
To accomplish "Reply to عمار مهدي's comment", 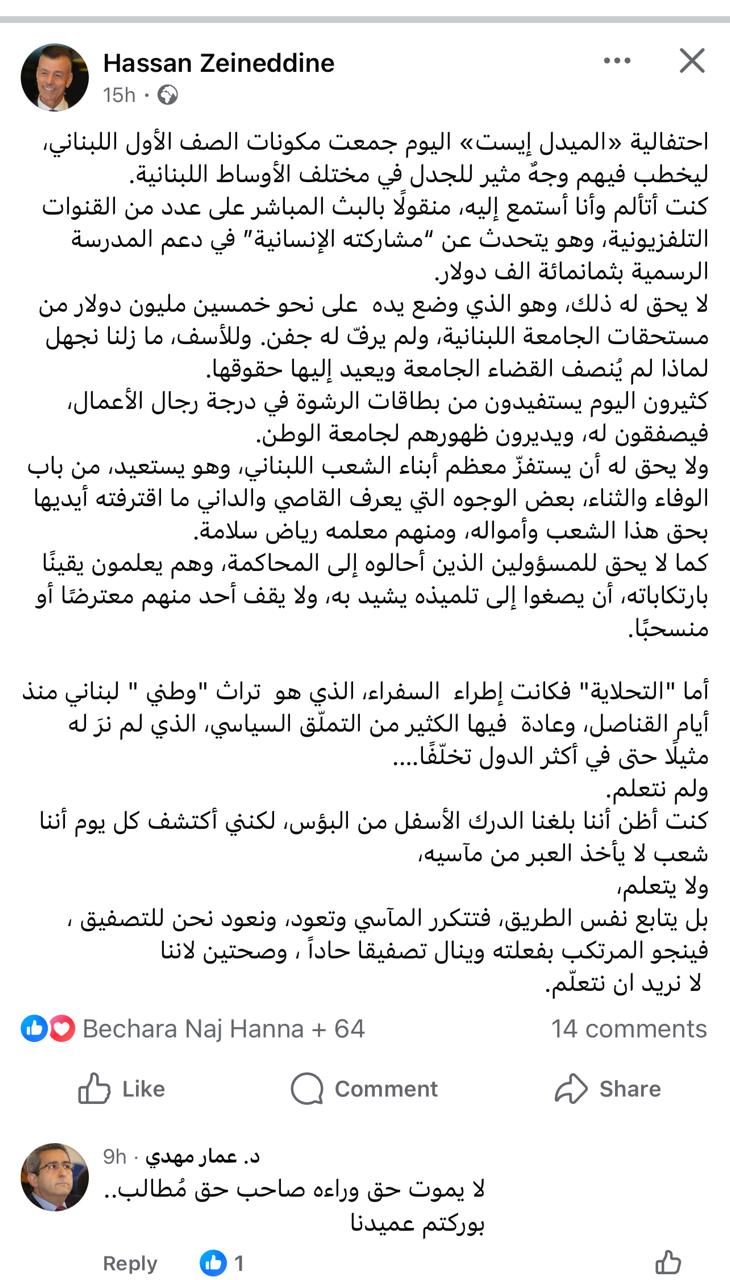I will (130, 1263).
